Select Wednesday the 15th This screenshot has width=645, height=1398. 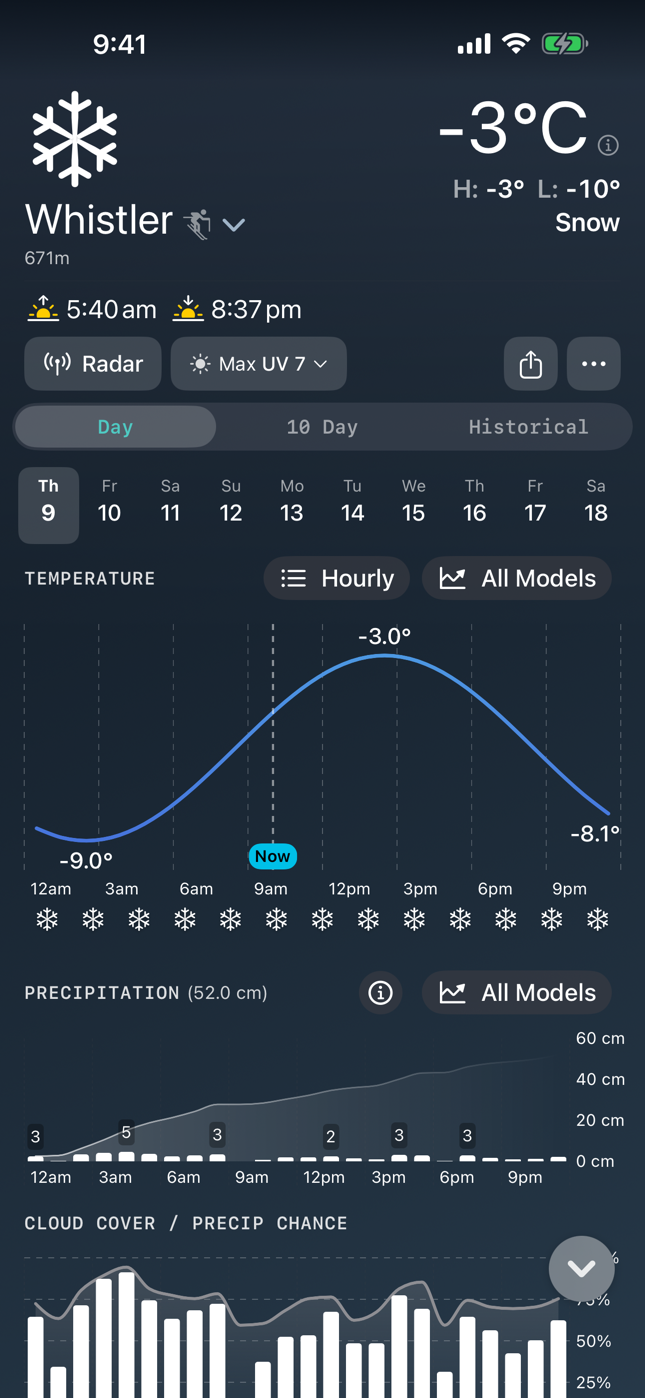point(413,503)
